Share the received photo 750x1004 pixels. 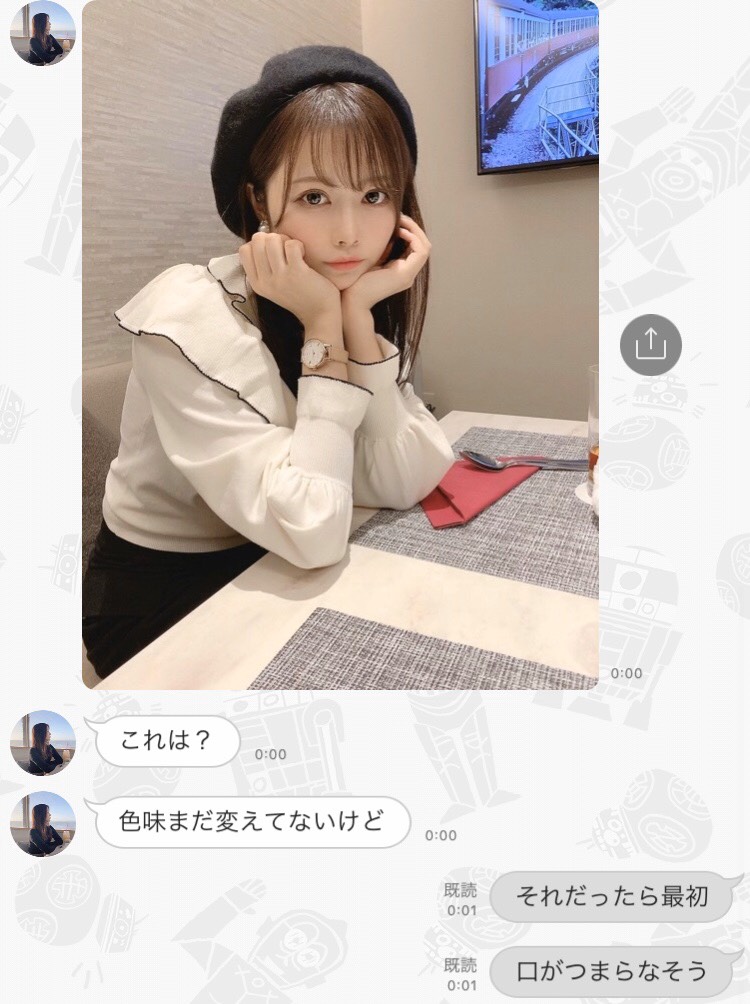pos(650,345)
